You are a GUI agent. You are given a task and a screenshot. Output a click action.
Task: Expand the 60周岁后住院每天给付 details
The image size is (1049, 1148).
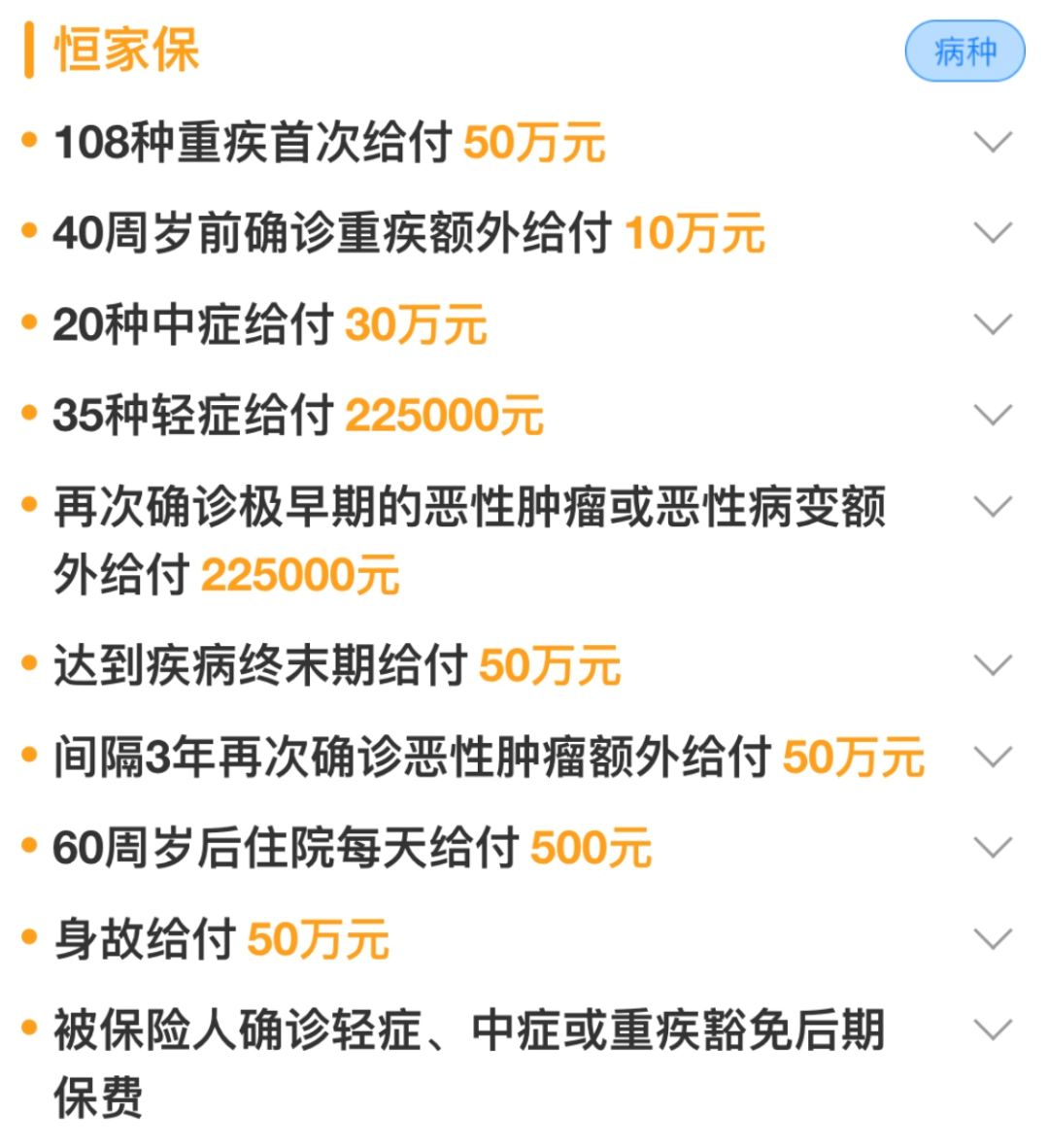click(x=991, y=846)
